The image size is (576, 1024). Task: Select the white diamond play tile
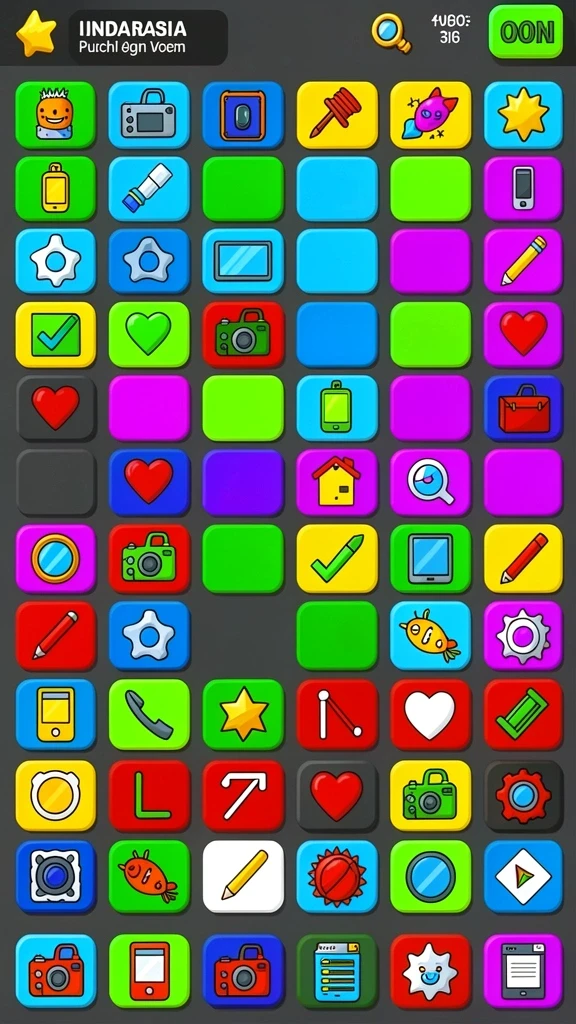(524, 876)
